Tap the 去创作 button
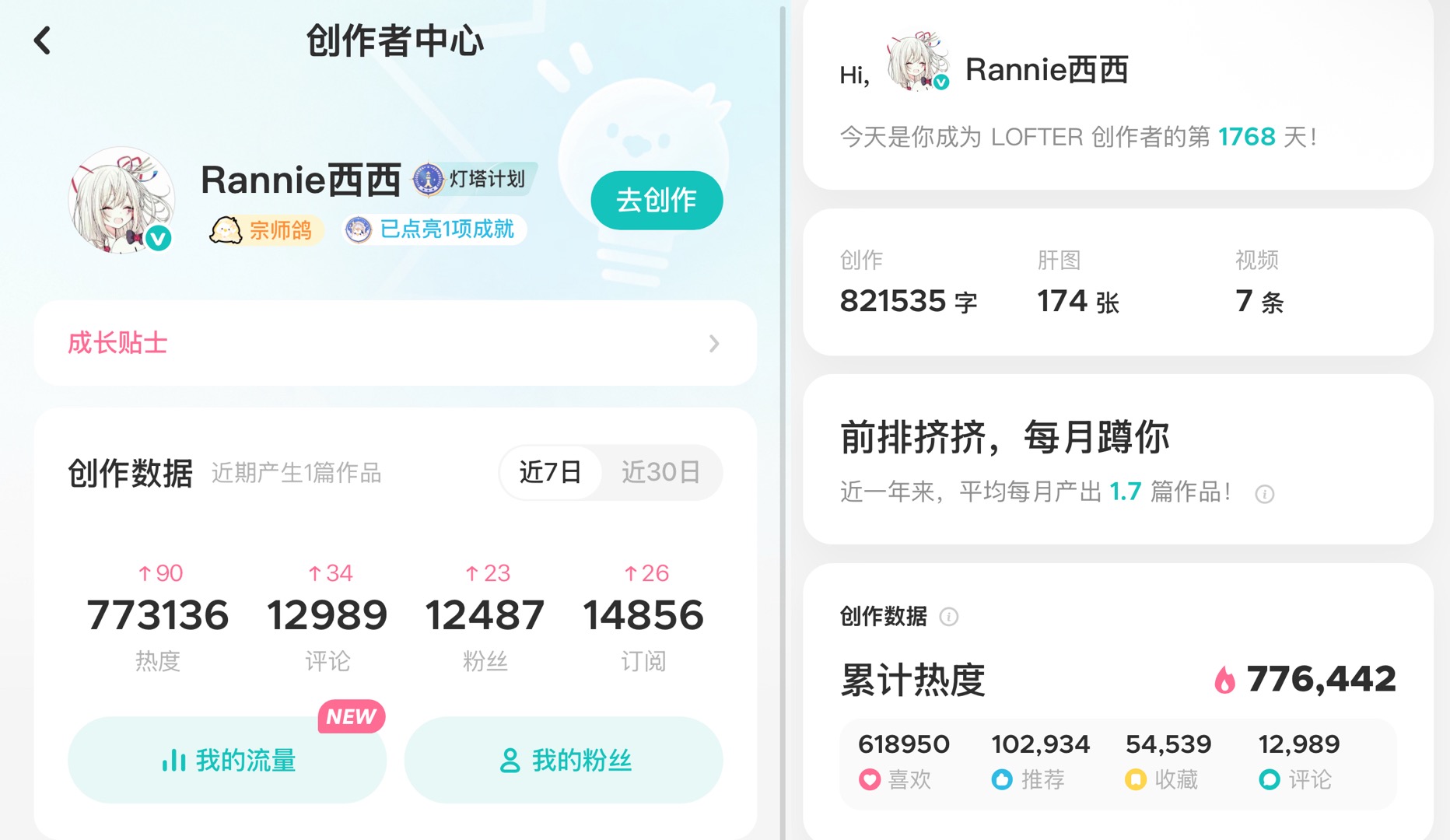The image size is (1450, 840). (656, 201)
